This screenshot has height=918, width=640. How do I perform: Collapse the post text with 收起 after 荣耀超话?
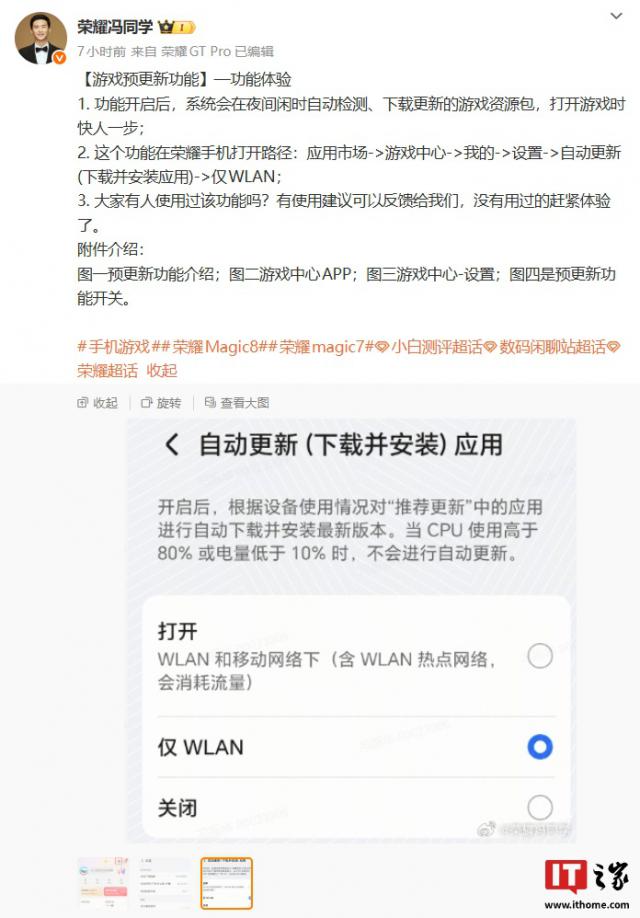click(162, 370)
